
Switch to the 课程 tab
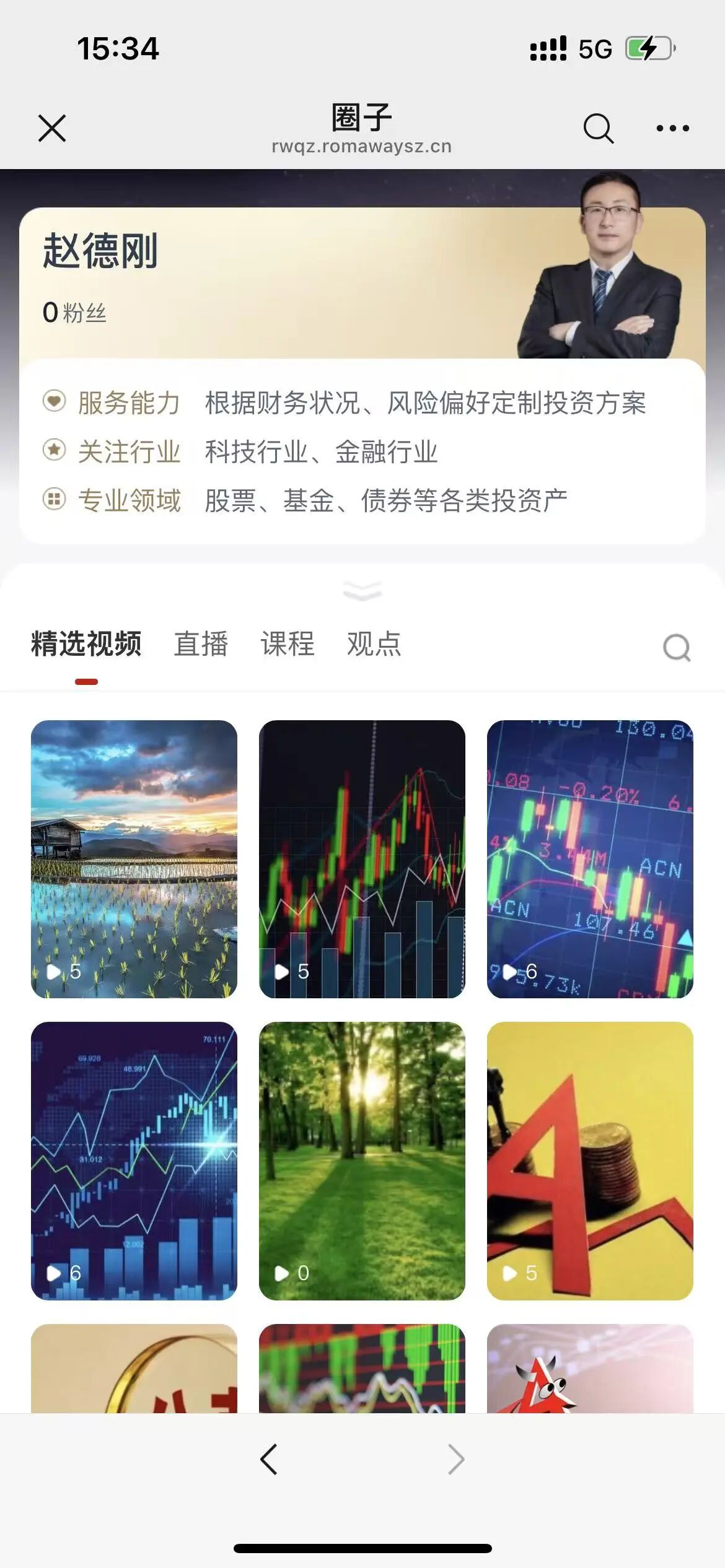click(x=288, y=644)
